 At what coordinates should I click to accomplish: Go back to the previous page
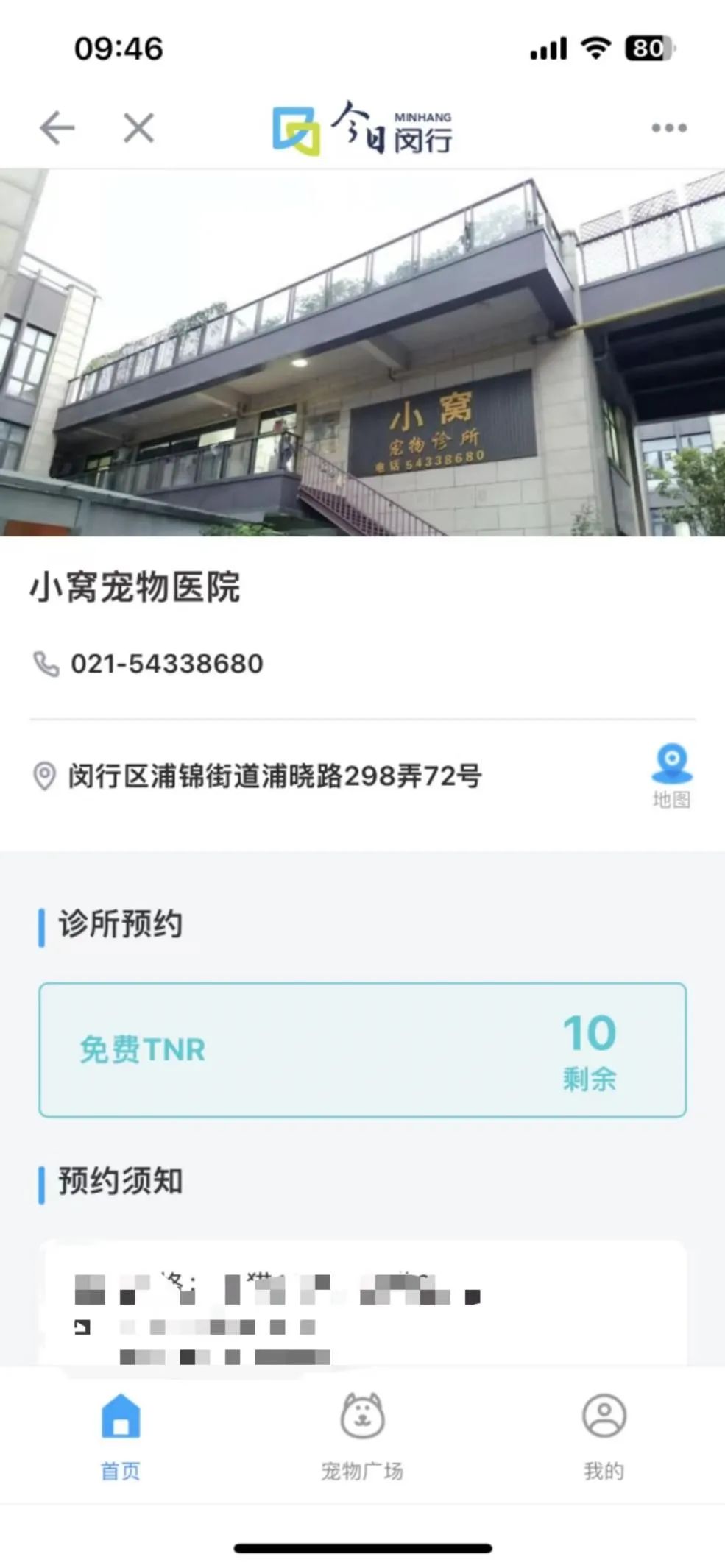coord(57,128)
